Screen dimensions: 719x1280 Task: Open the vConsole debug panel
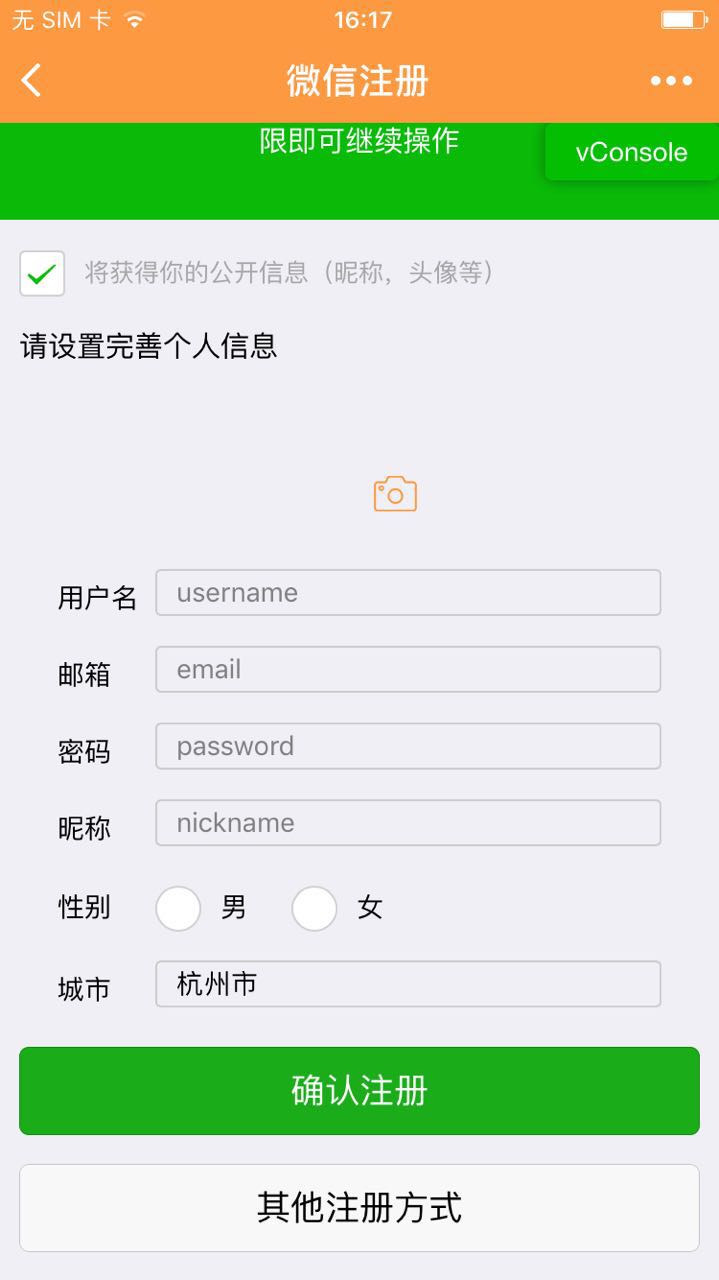[x=631, y=152]
